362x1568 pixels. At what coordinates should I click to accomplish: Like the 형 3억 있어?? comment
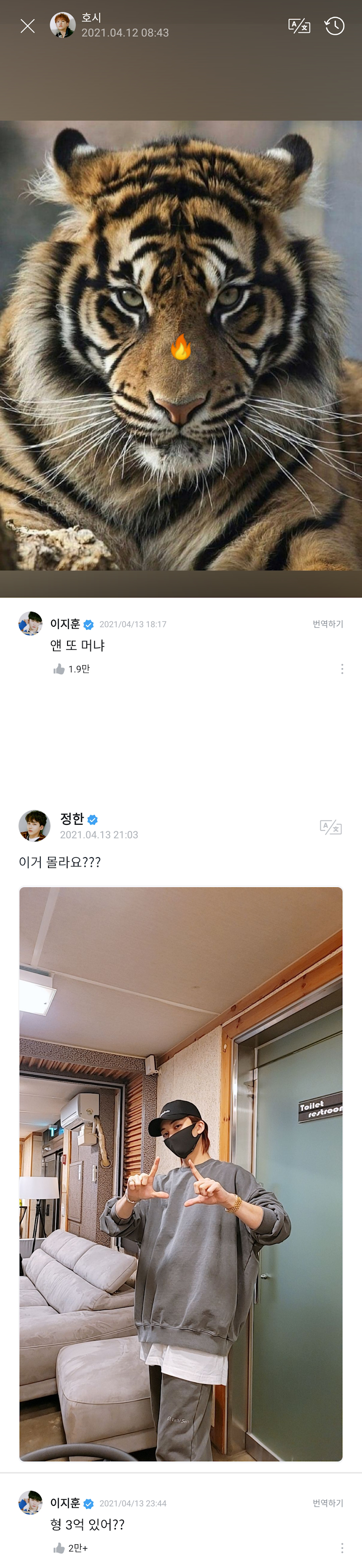(59, 1548)
